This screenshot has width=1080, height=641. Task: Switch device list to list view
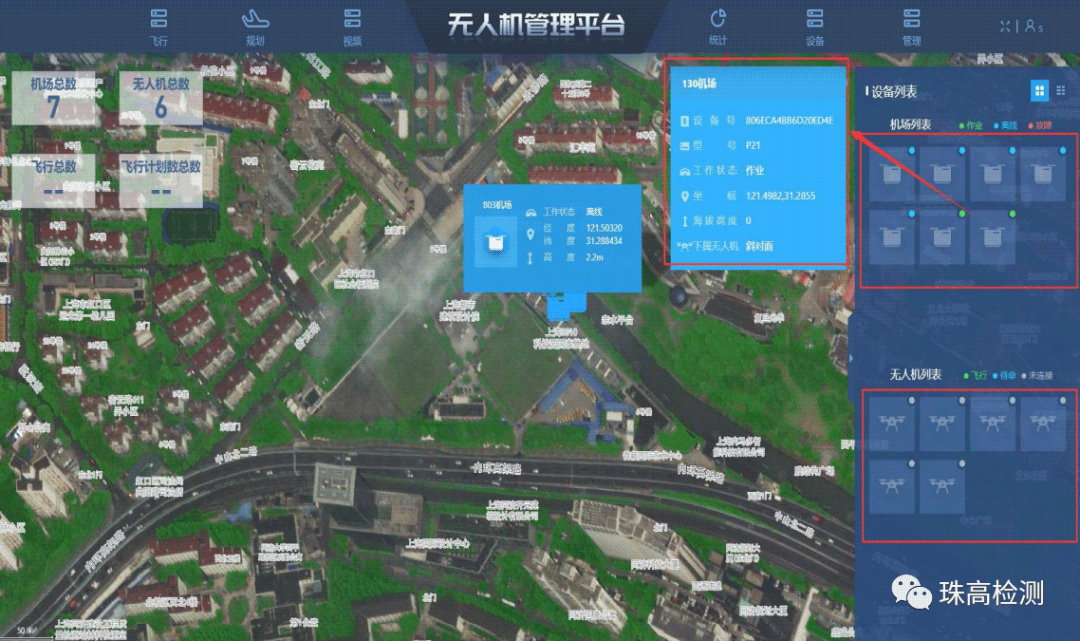coord(1061,91)
